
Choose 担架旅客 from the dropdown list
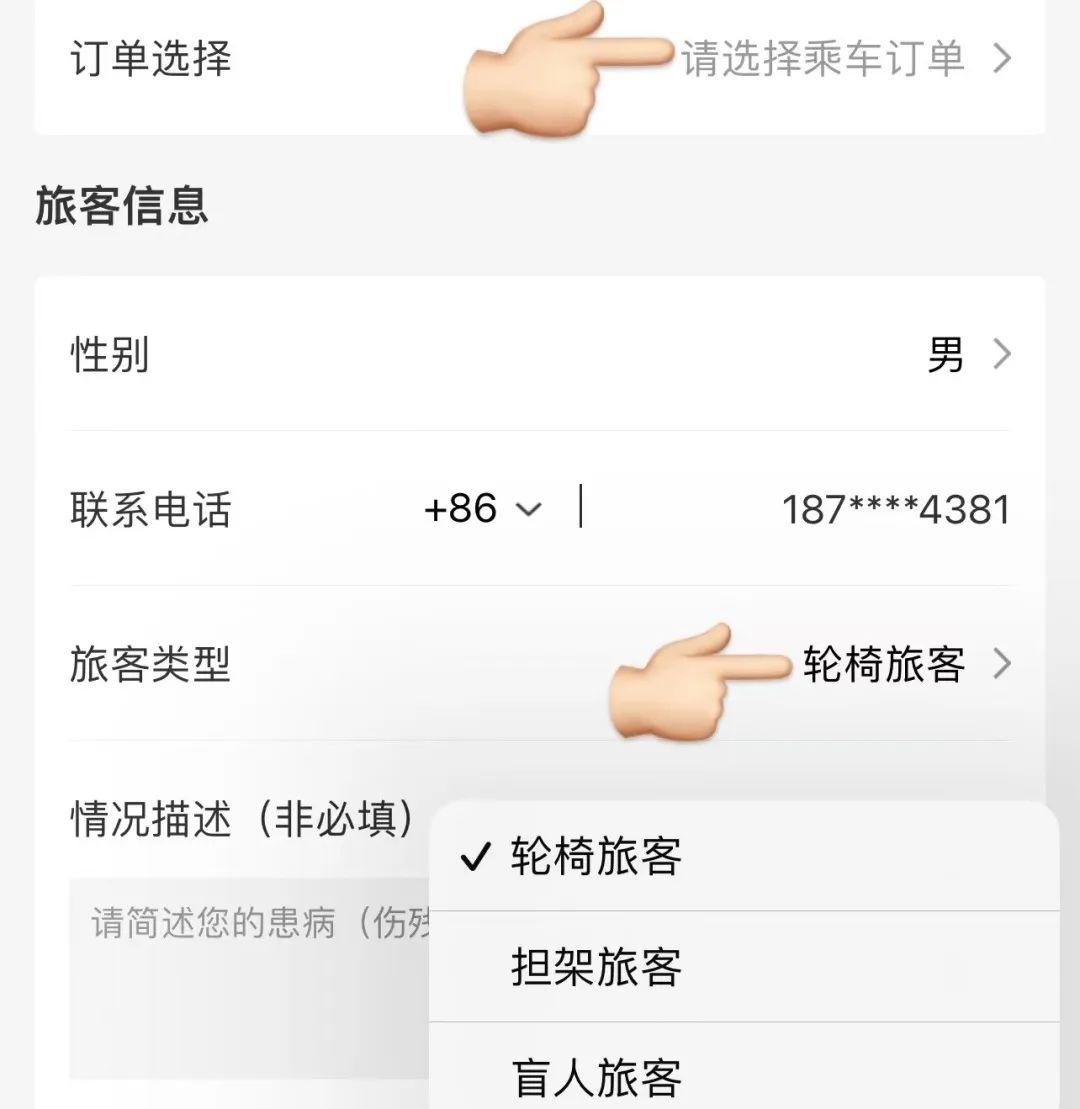pyautogui.click(x=596, y=967)
